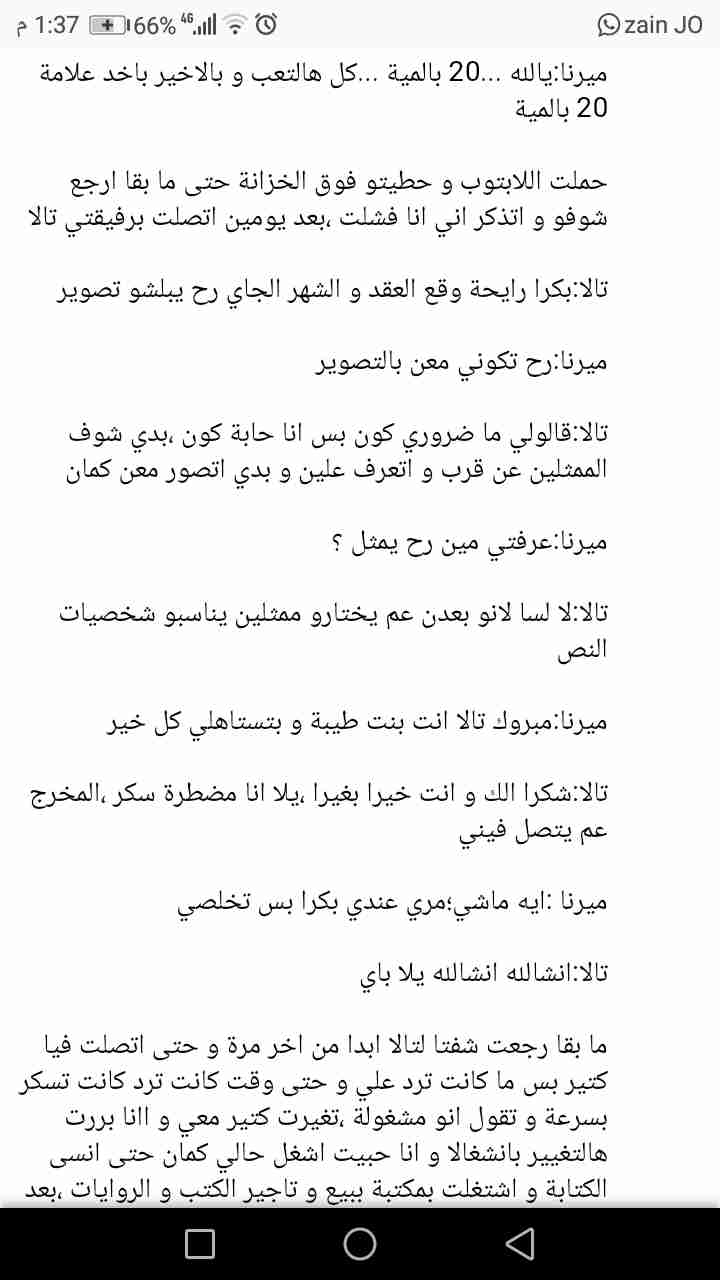Go back using the system back button

coord(519,1243)
